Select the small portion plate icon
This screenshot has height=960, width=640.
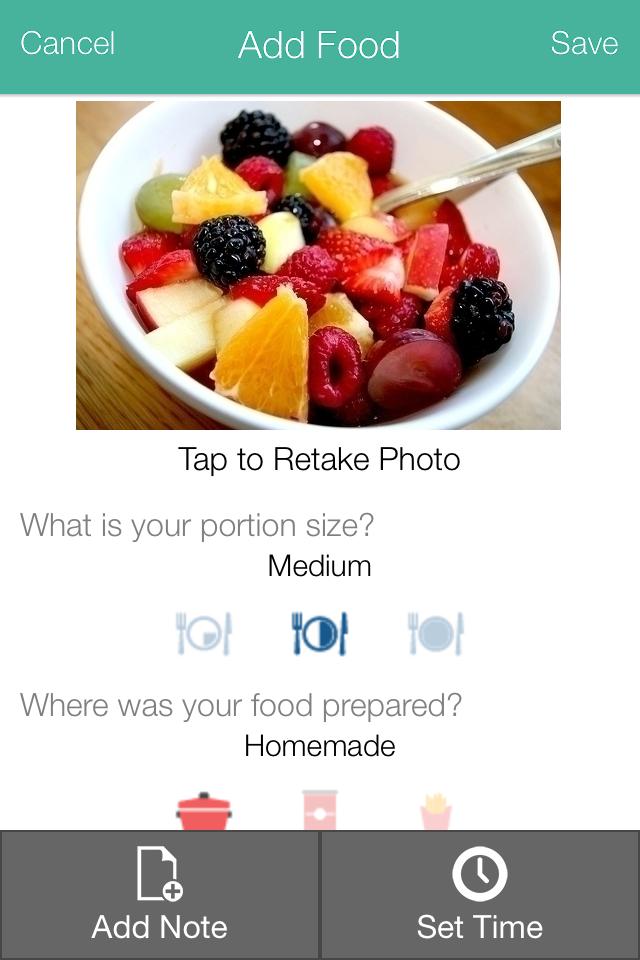[203, 634]
